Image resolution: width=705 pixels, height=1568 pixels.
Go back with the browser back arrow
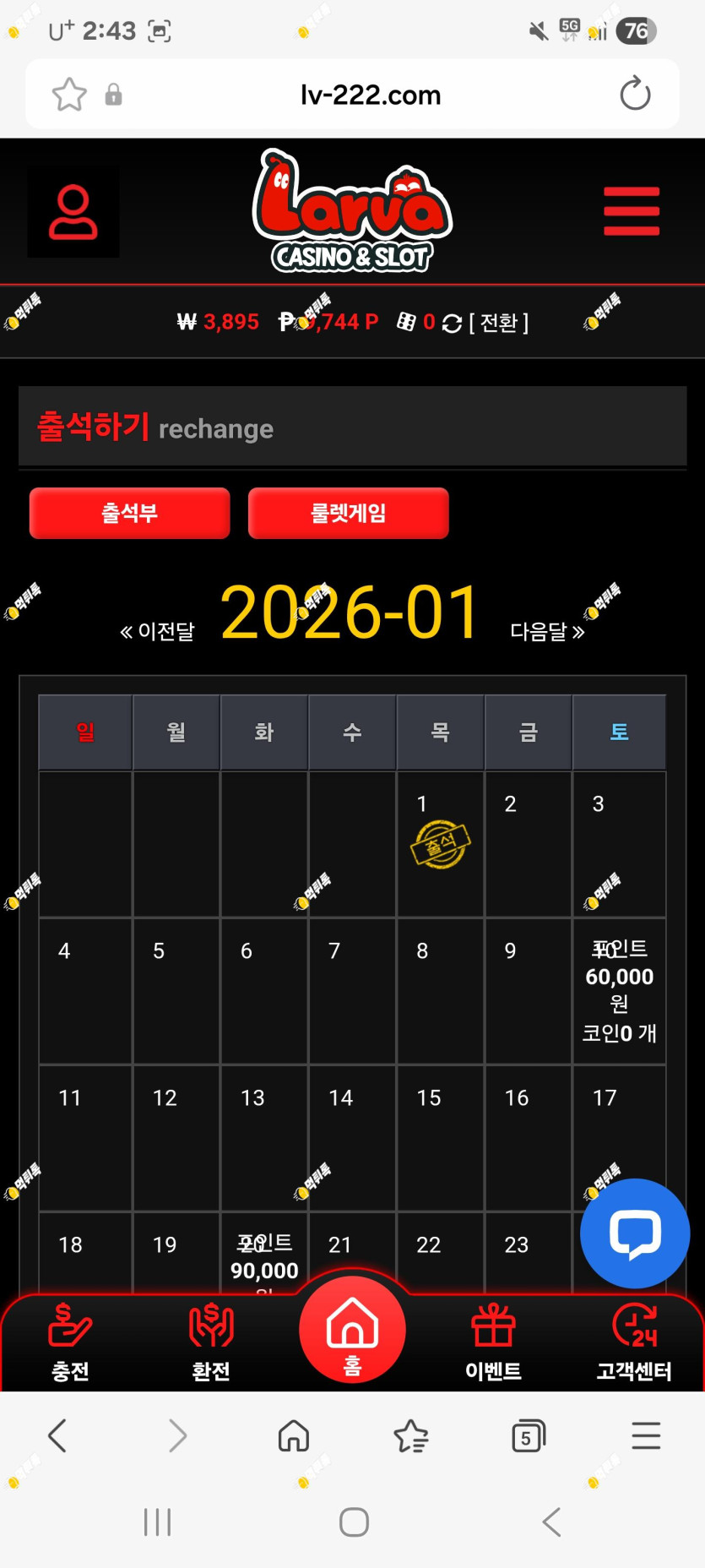pyautogui.click(x=57, y=1435)
